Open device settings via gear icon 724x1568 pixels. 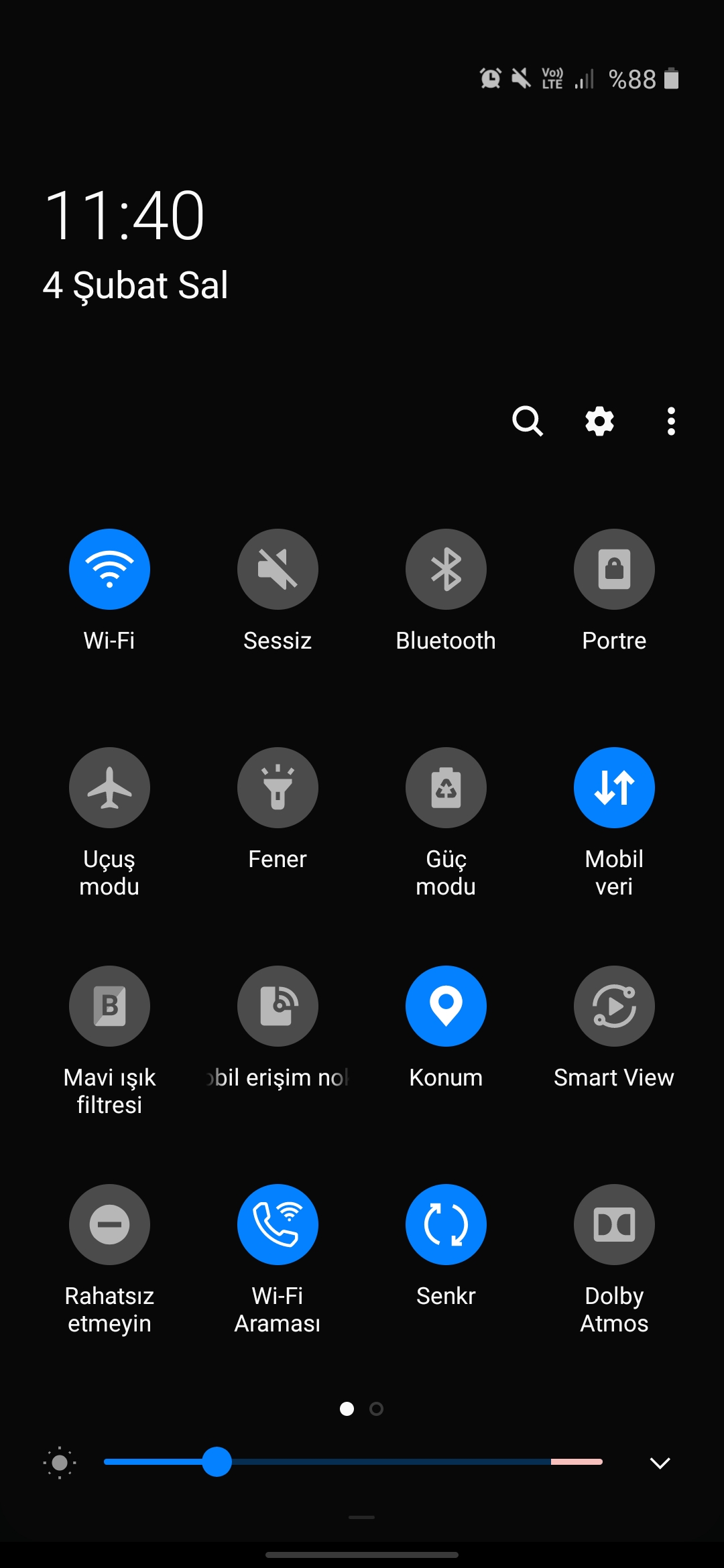(599, 421)
